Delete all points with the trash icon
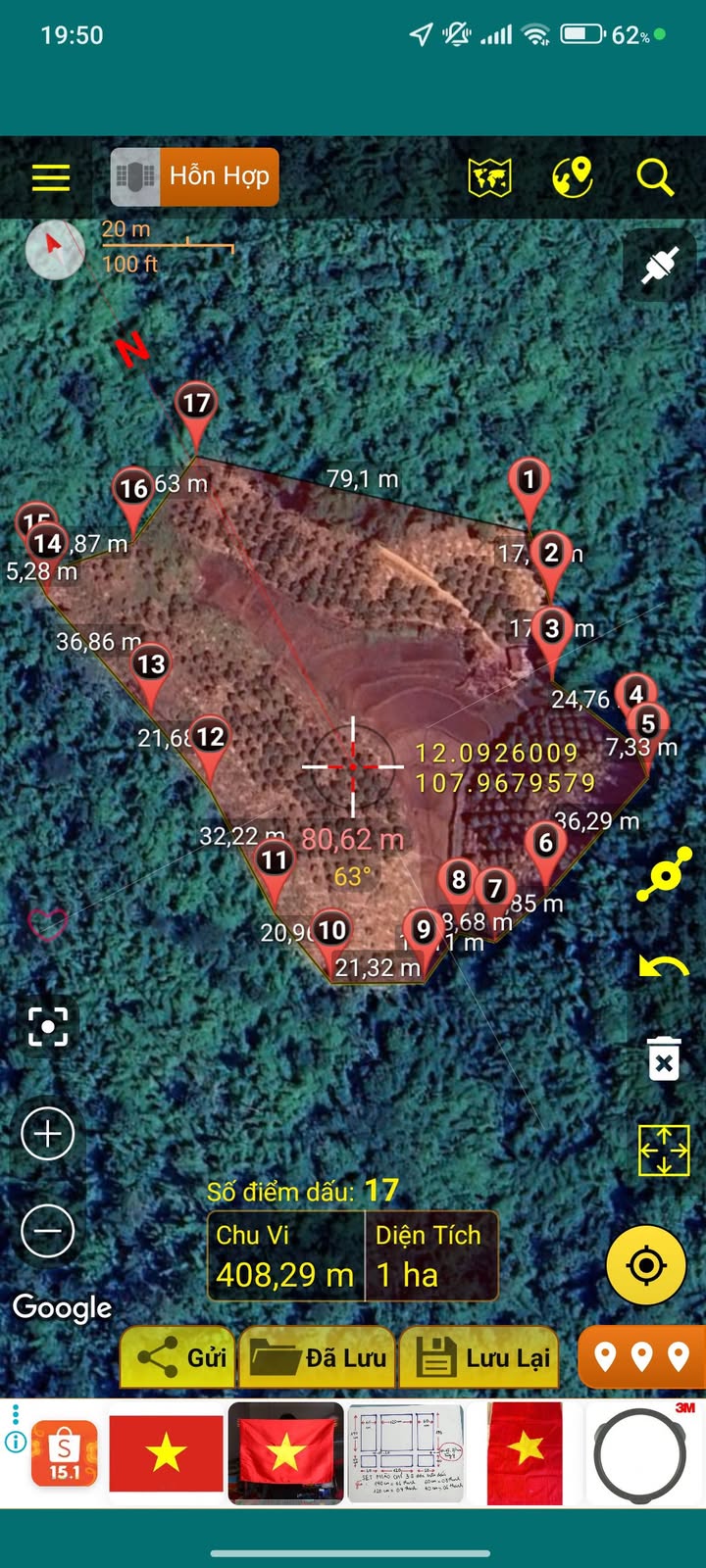The height and width of the screenshot is (1568, 706). pyautogui.click(x=664, y=1059)
